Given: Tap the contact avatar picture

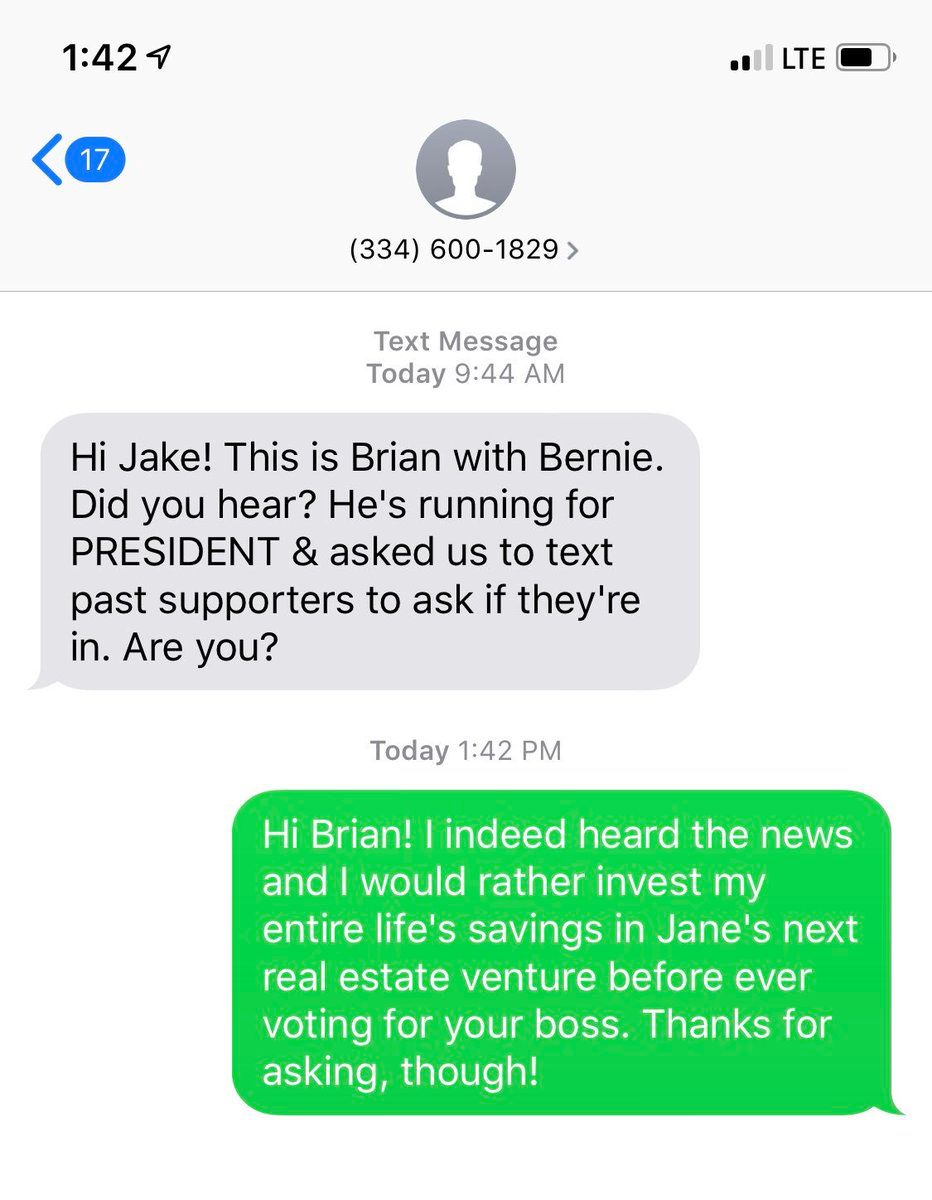Looking at the screenshot, I should point(465,170).
